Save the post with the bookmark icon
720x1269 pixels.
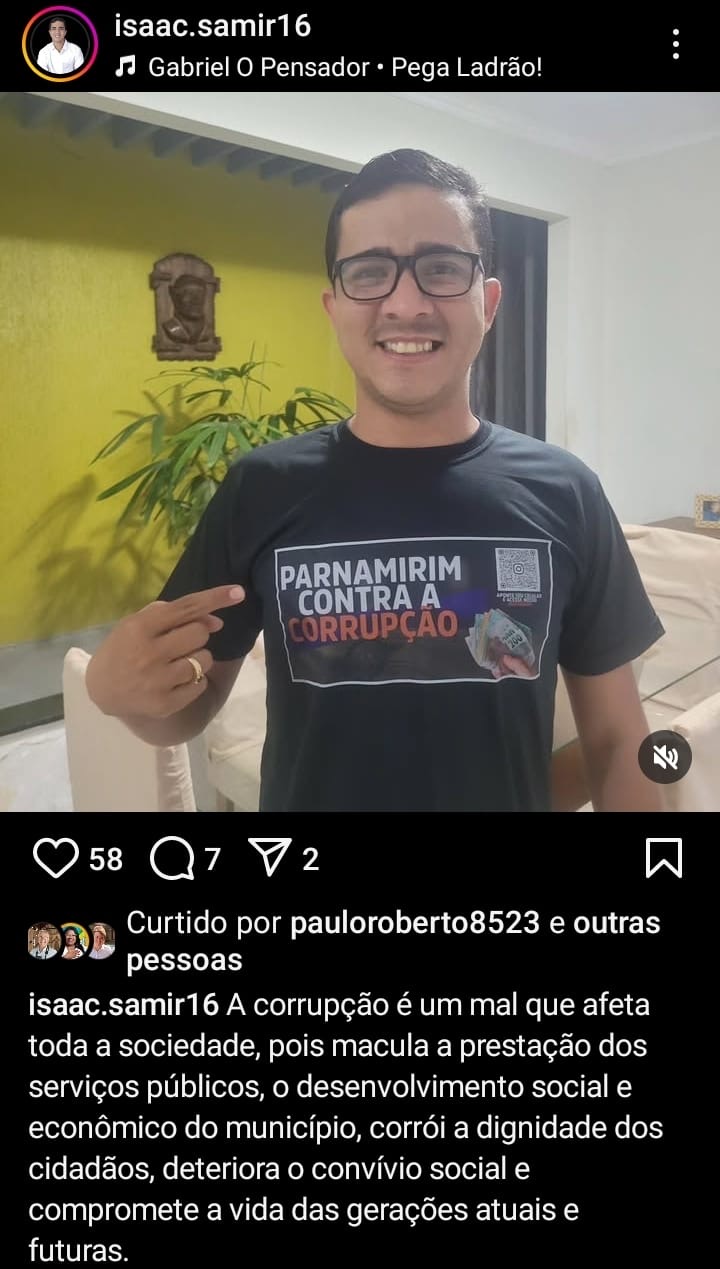click(664, 859)
